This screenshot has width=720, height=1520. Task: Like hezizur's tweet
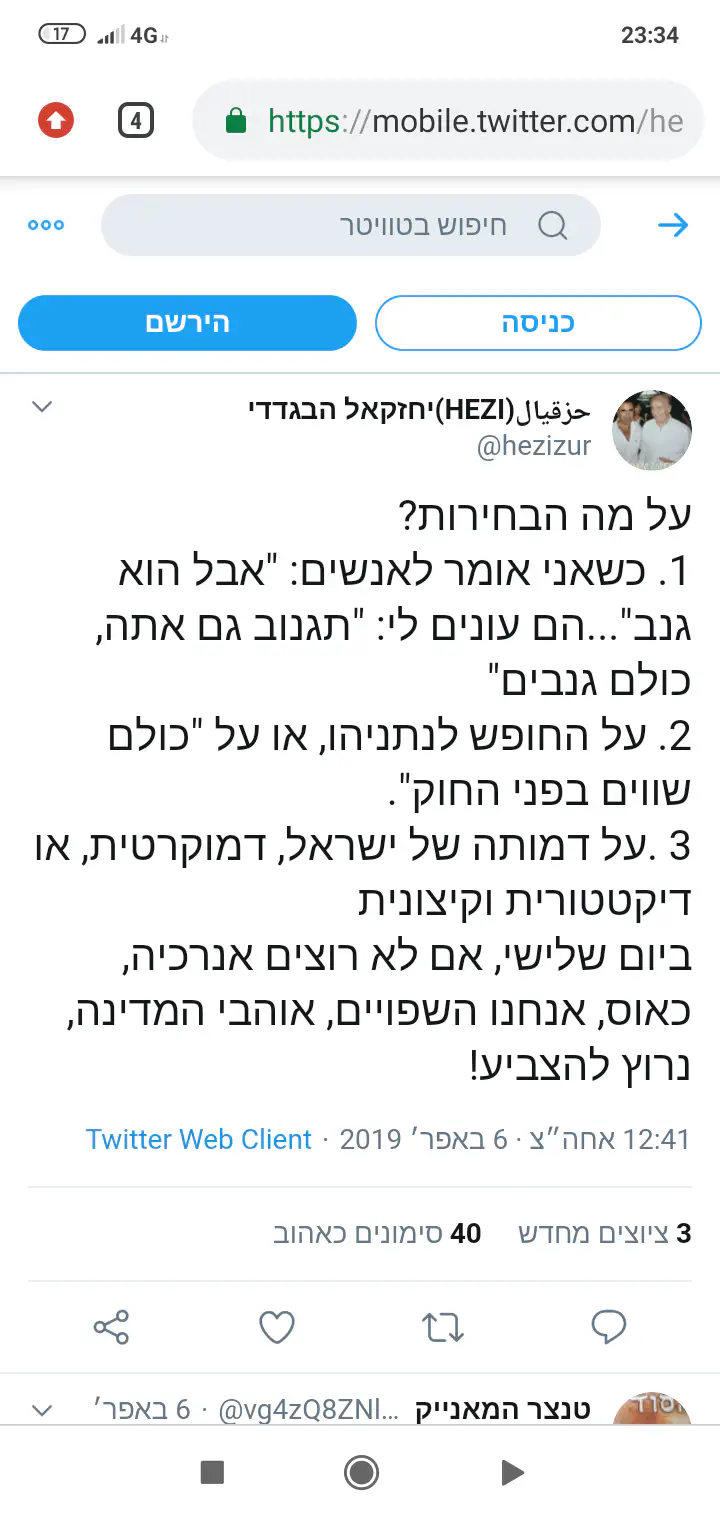tap(277, 1327)
